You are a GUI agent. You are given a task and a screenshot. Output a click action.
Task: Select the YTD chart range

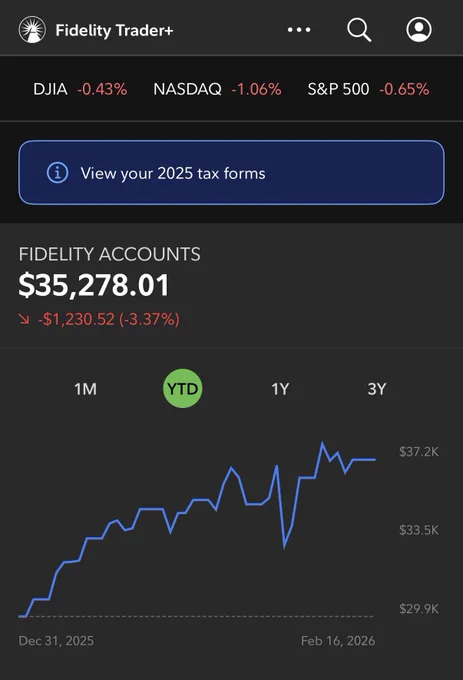tap(183, 389)
